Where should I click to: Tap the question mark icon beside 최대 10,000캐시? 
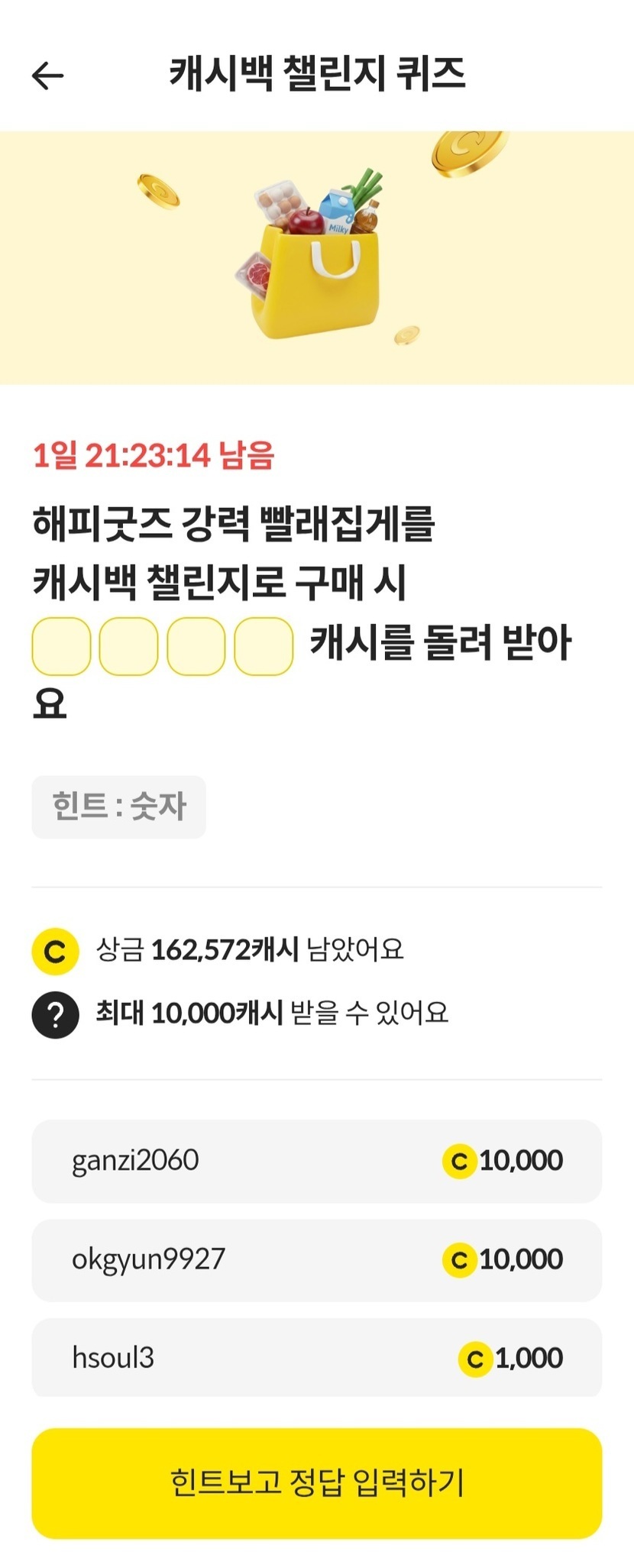tap(55, 1015)
